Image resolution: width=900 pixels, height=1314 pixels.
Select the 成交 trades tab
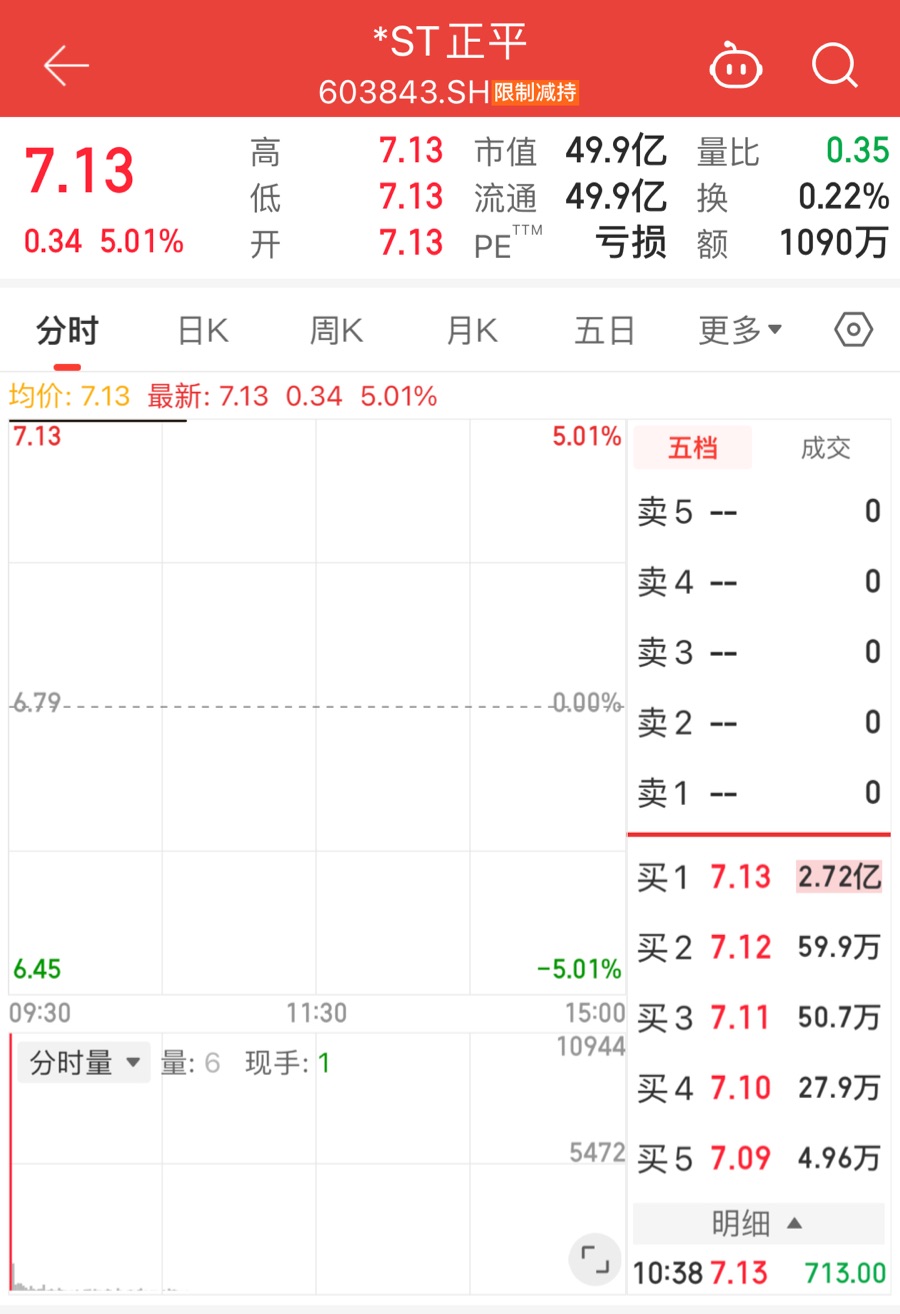[825, 448]
